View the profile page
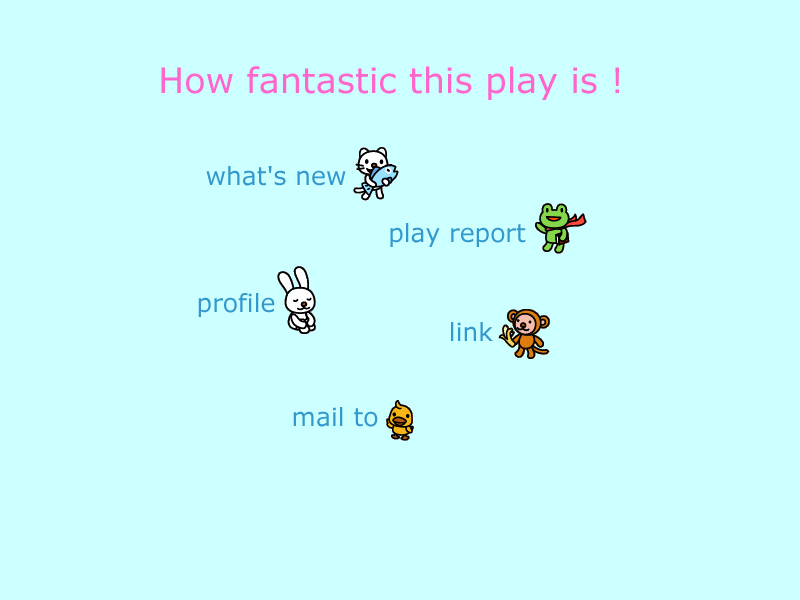This screenshot has width=800, height=600. click(236, 304)
